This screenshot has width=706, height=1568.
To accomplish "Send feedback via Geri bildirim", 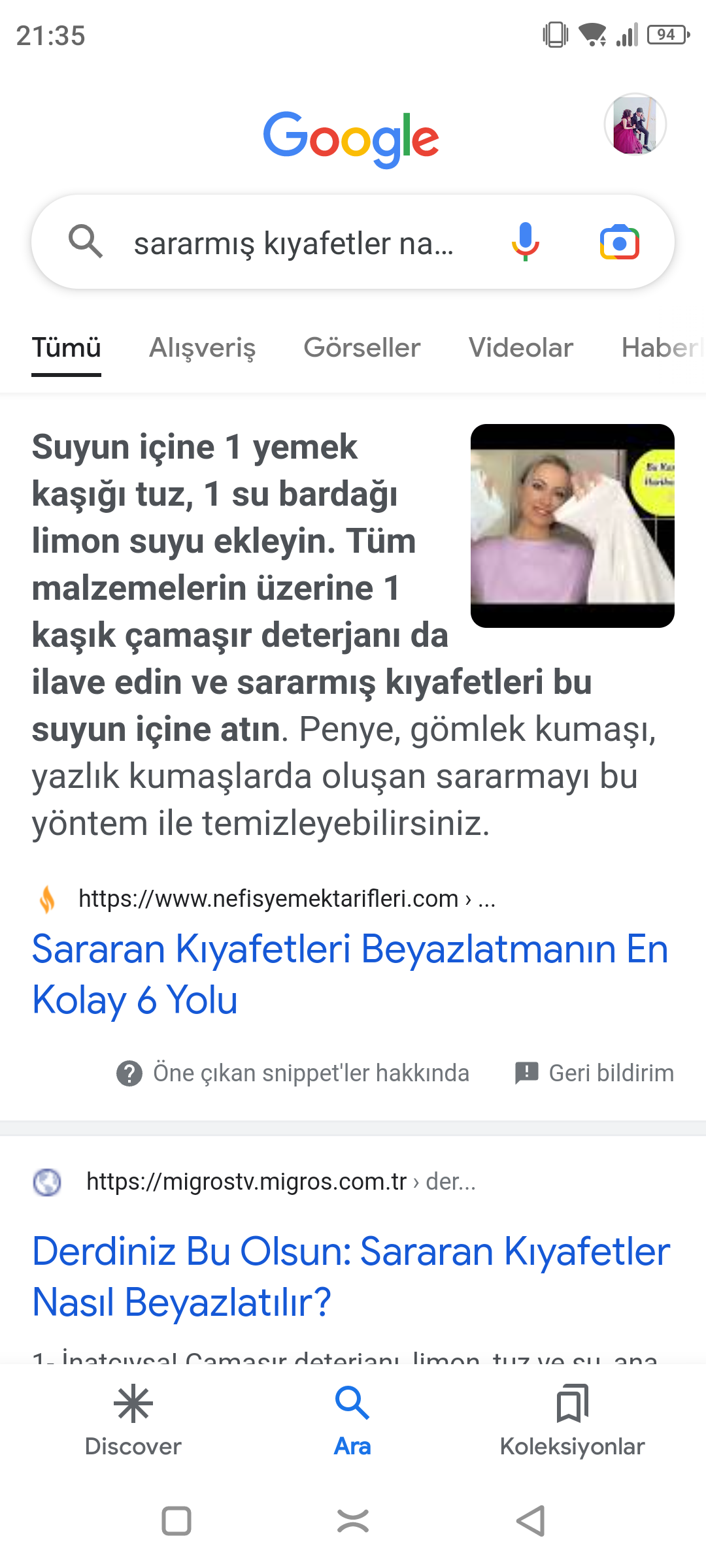I will click(x=594, y=1073).
